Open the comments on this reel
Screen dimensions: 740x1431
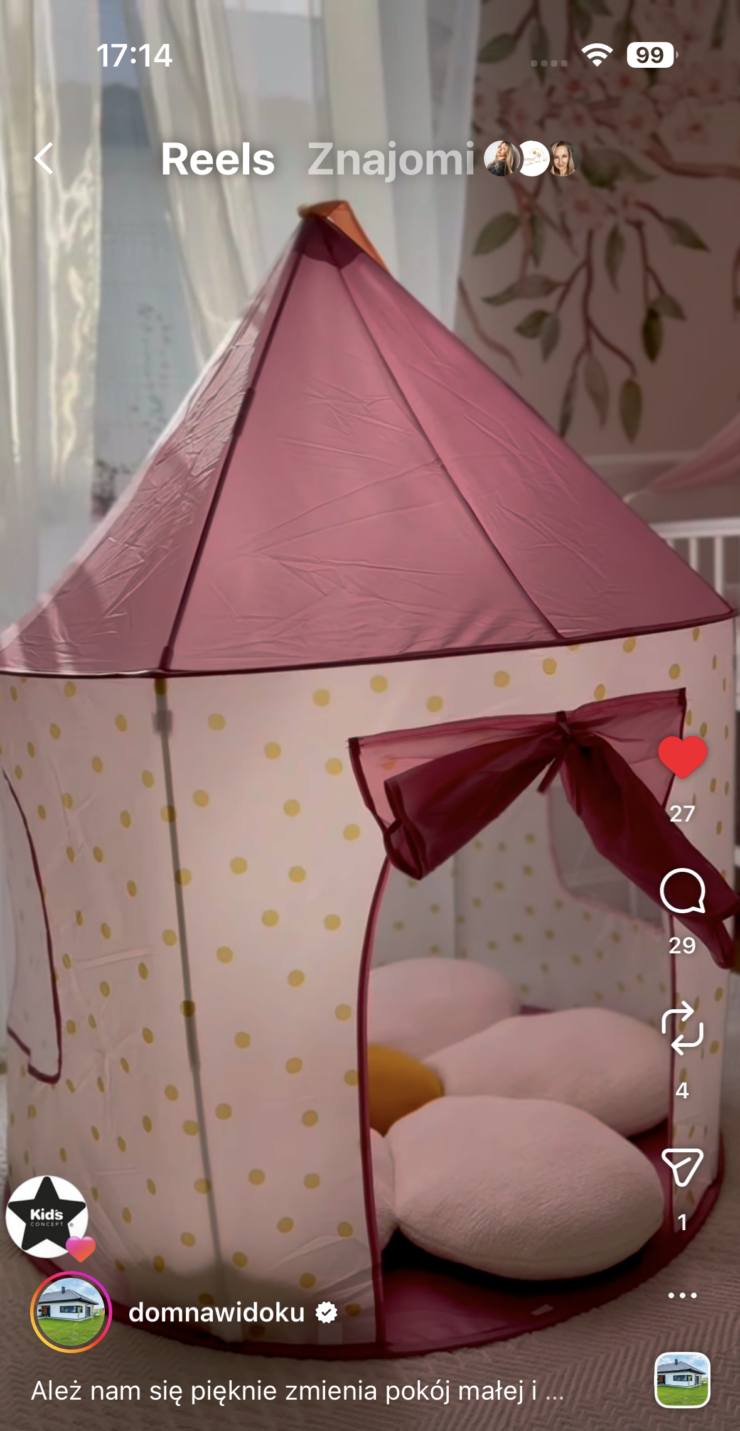682,891
